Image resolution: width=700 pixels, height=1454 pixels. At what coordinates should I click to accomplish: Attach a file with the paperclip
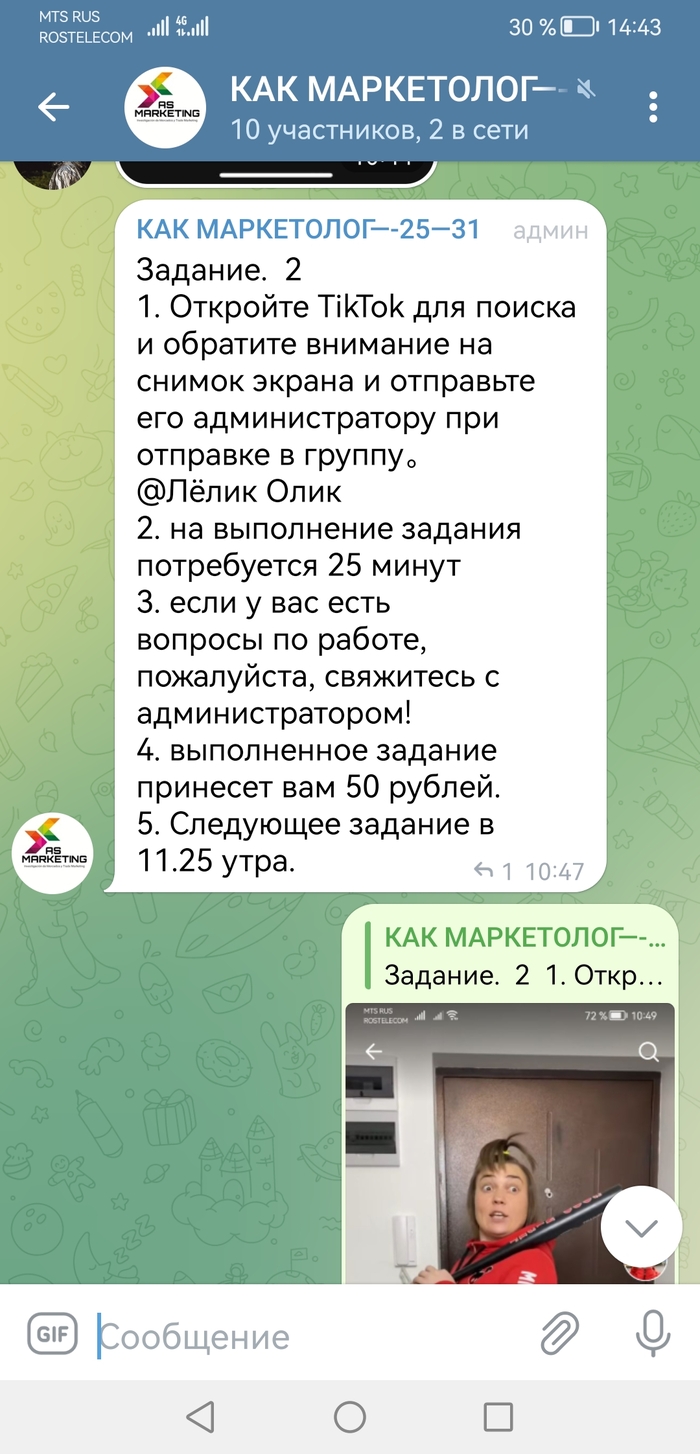(560, 1334)
